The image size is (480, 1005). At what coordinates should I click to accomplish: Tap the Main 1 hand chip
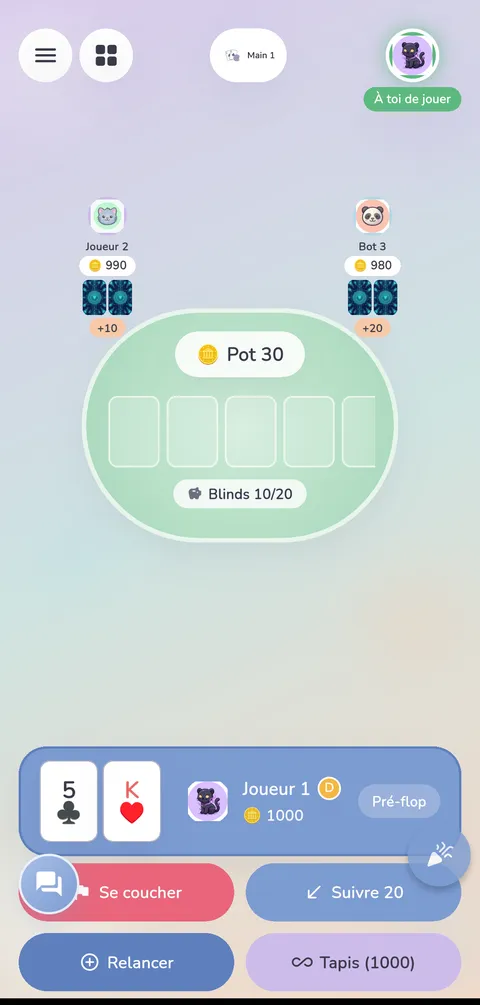[x=248, y=55]
